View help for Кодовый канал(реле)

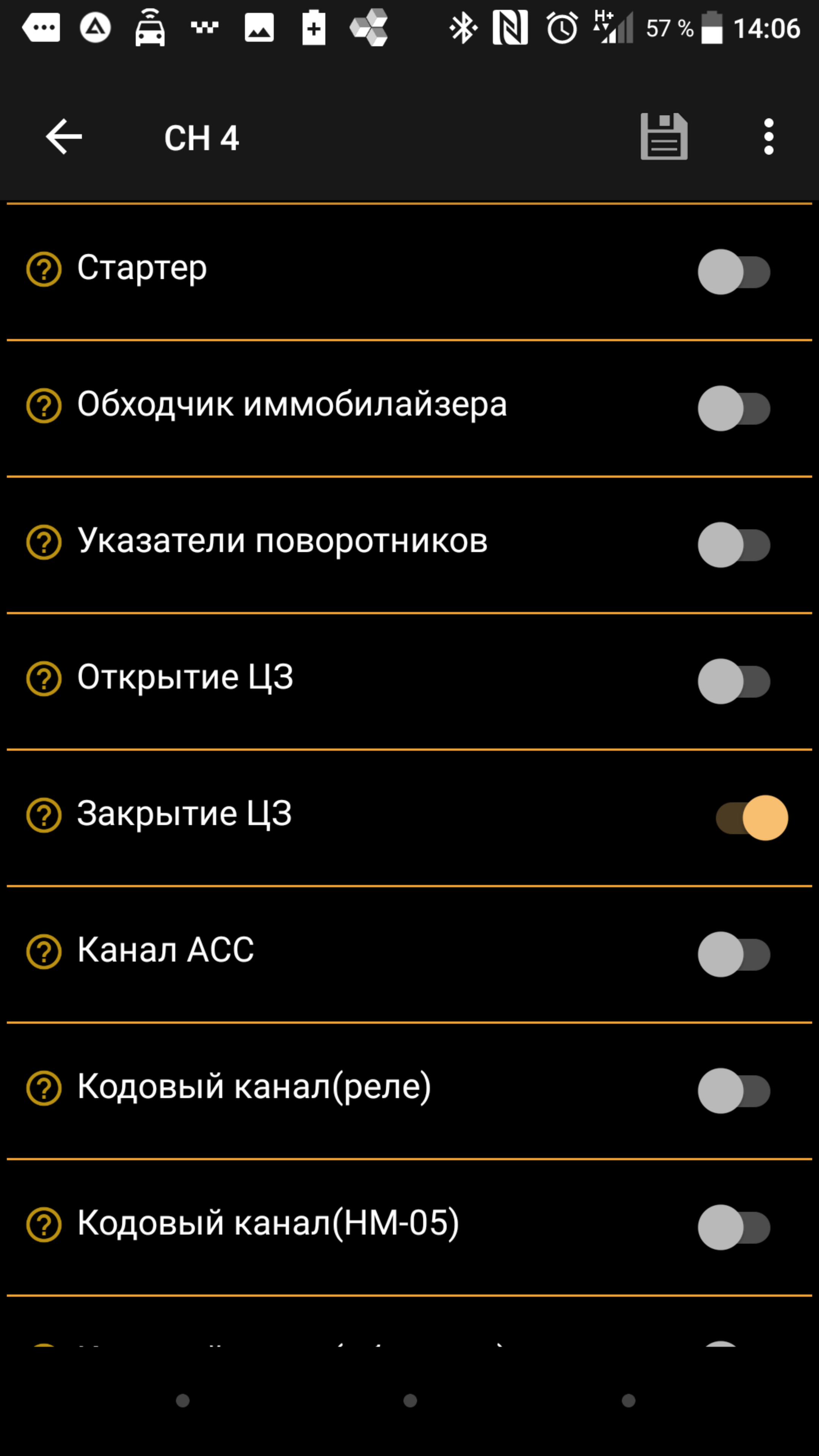44,1089
